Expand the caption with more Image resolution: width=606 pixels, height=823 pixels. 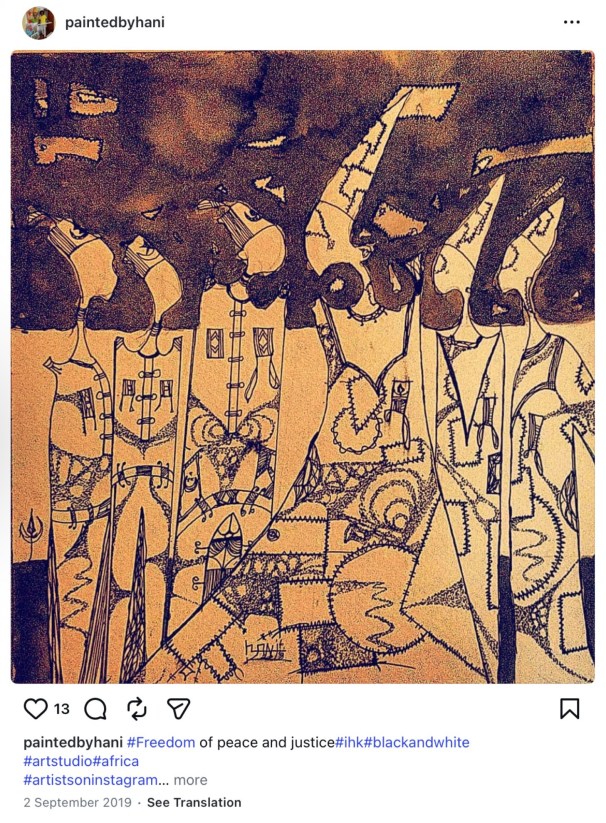pyautogui.click(x=190, y=780)
